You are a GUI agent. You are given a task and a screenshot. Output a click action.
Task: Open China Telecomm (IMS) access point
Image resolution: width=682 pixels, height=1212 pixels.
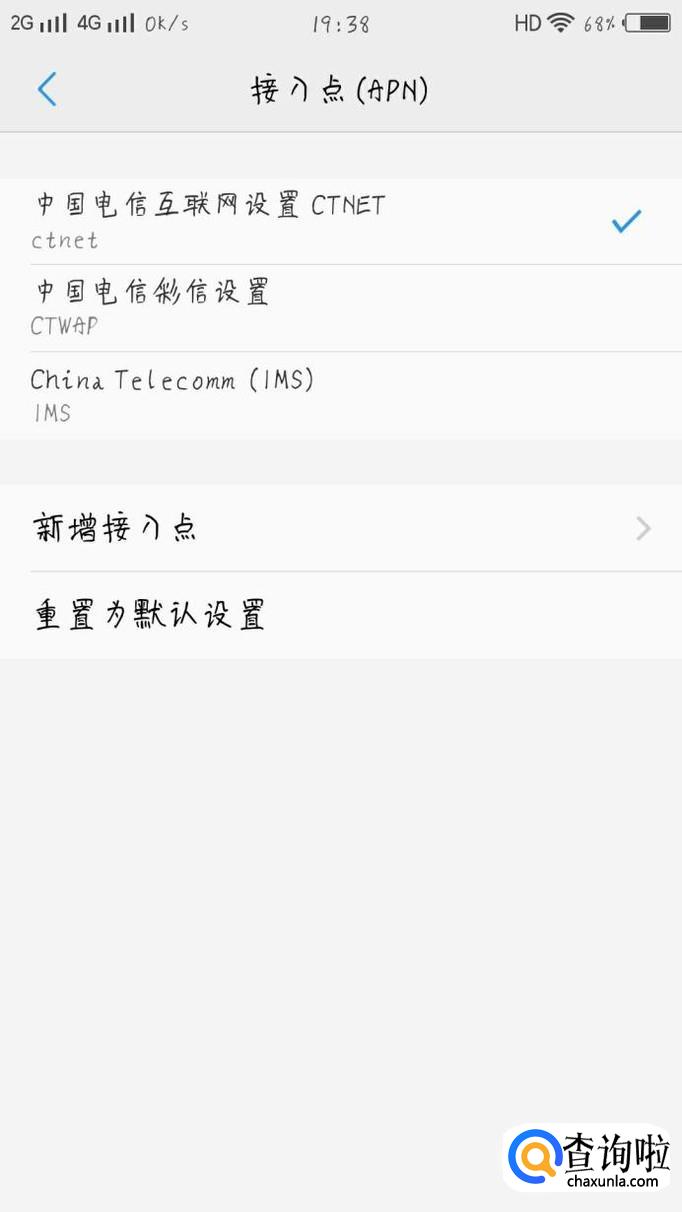[300, 395]
